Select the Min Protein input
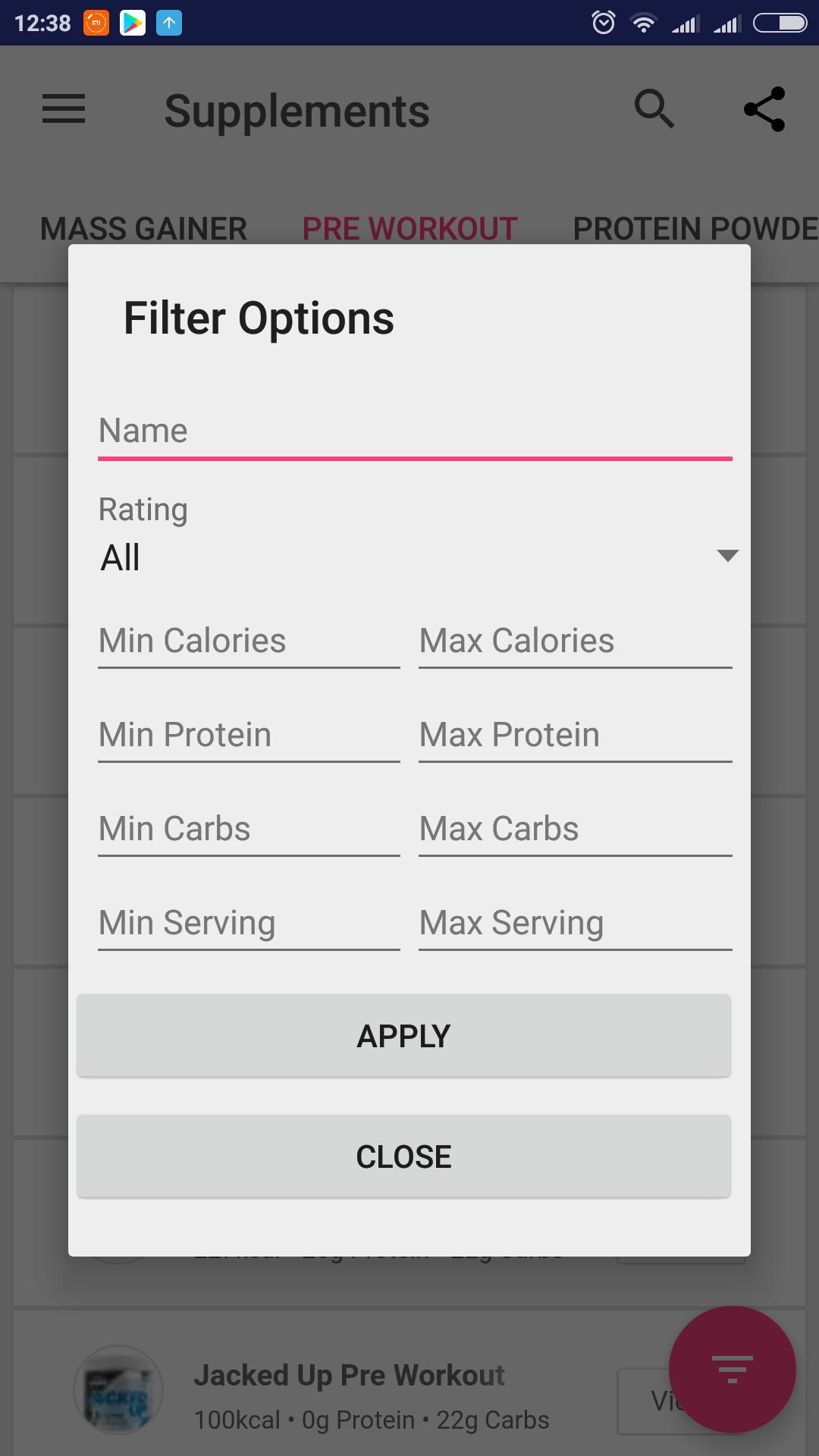819x1456 pixels. point(249,736)
